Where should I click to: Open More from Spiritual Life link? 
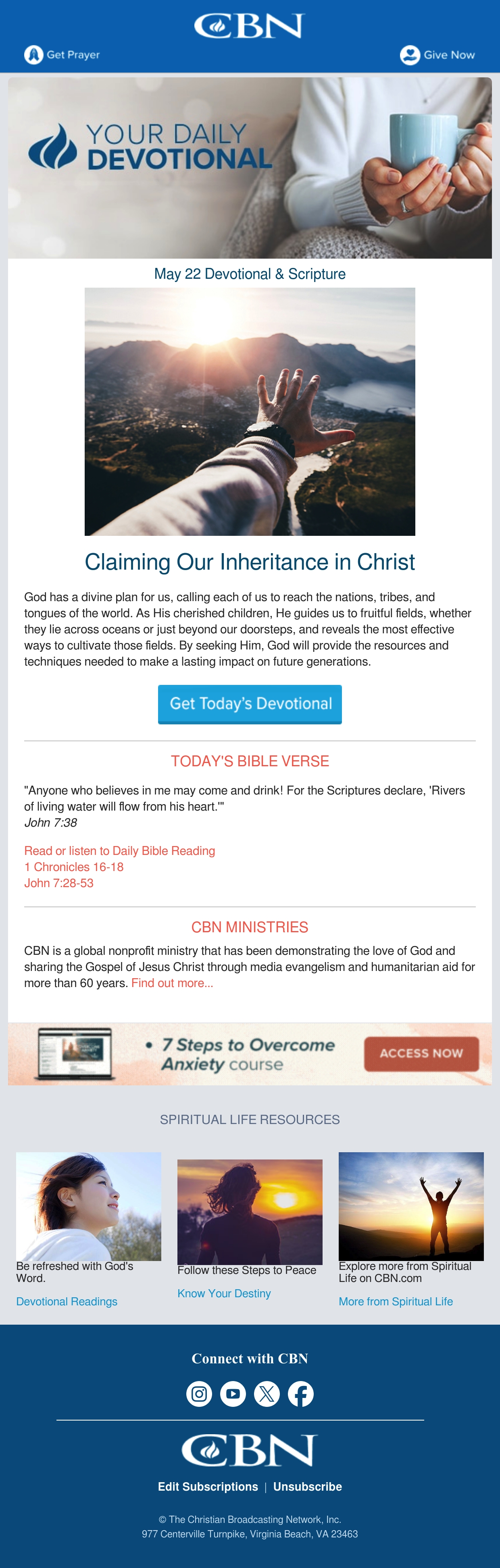coord(396,1301)
